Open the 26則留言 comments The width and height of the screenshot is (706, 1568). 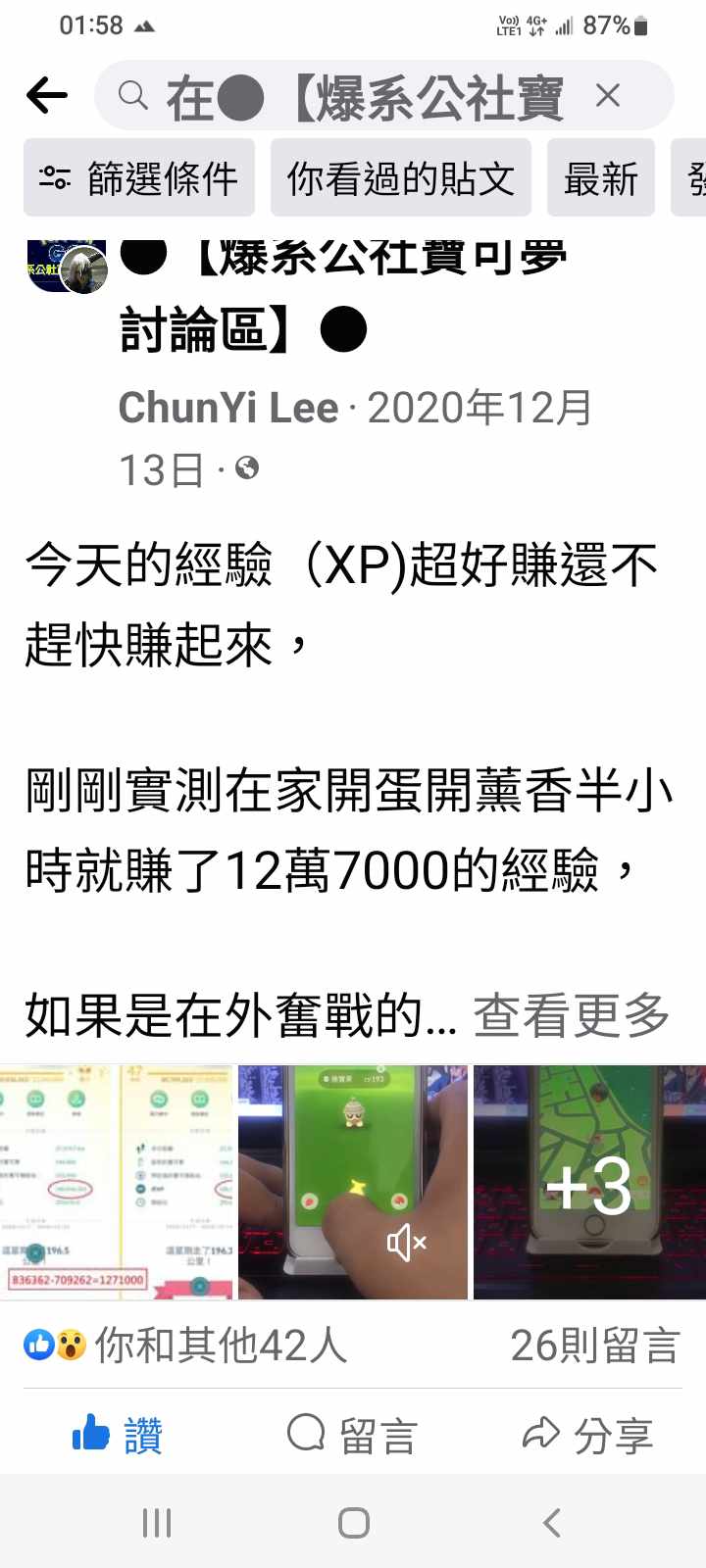(594, 1346)
